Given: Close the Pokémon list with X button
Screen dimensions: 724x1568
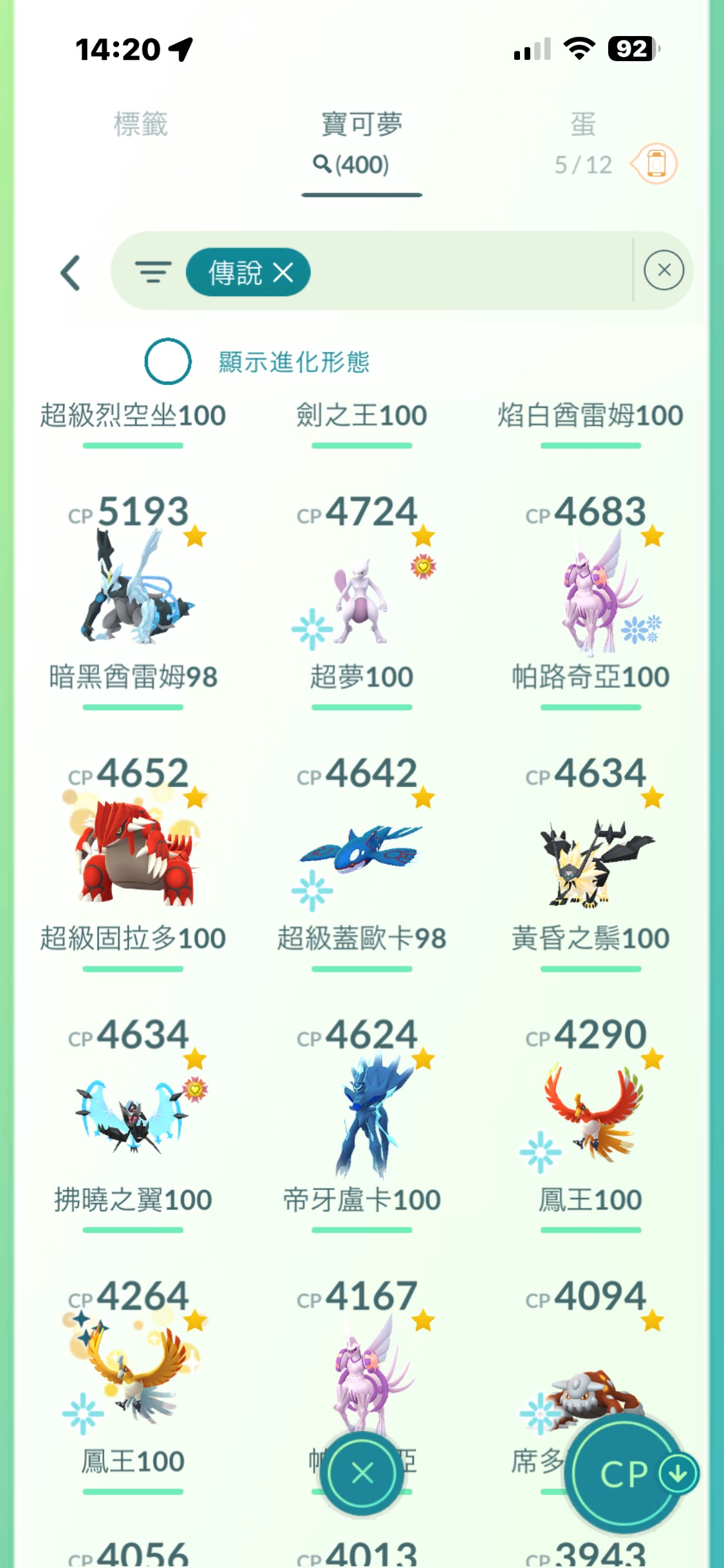Looking at the screenshot, I should pyautogui.click(x=362, y=1473).
